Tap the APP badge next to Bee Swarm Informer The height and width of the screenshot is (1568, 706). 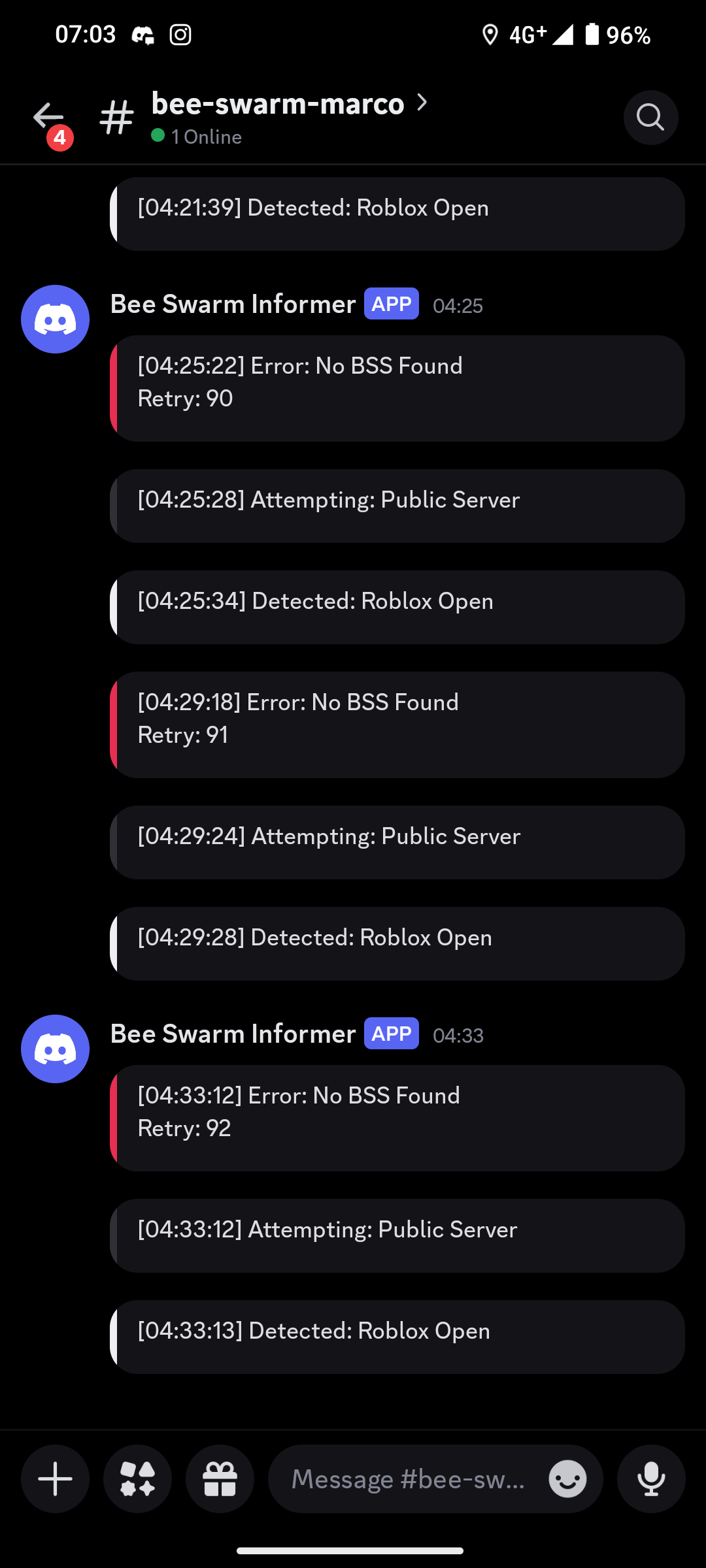(x=391, y=304)
